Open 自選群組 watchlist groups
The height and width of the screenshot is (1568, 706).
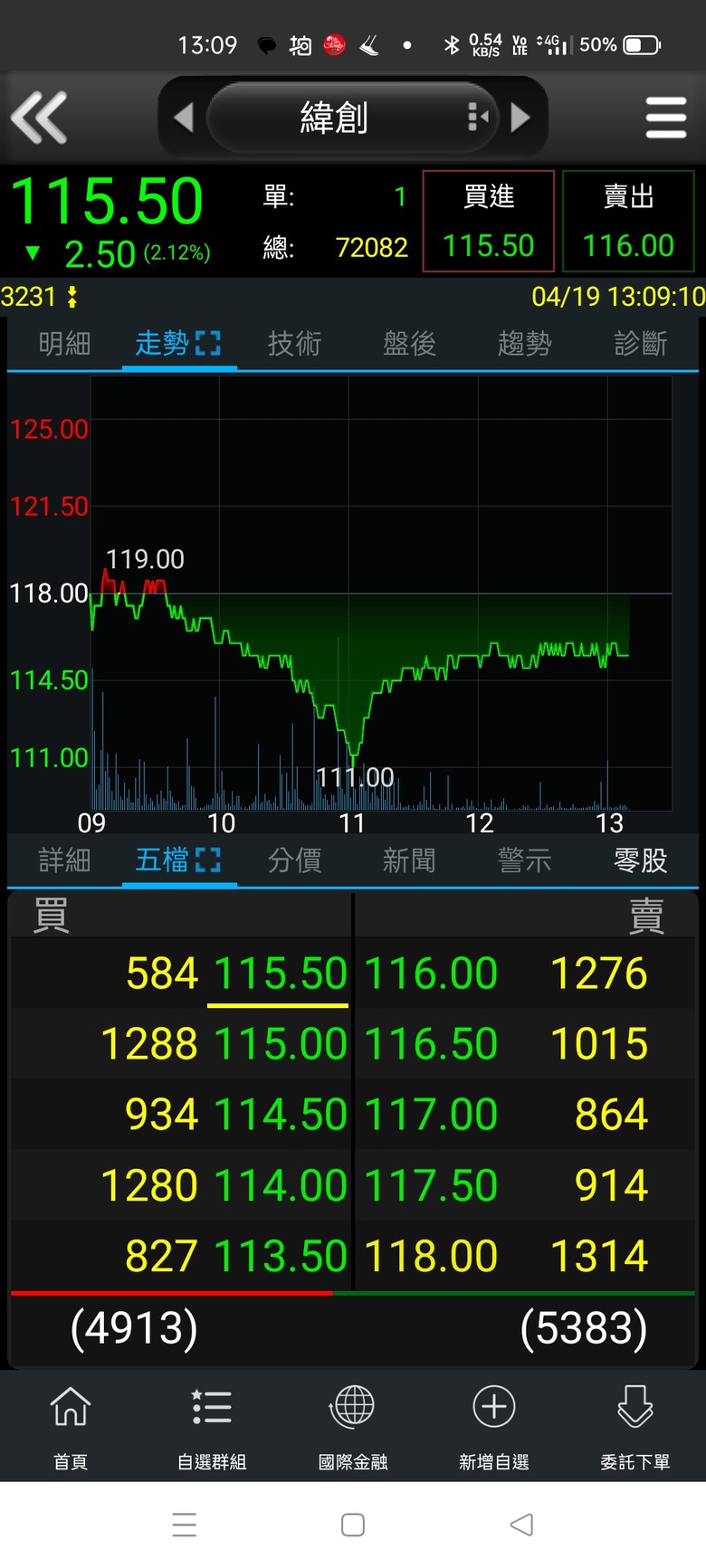click(x=212, y=1425)
